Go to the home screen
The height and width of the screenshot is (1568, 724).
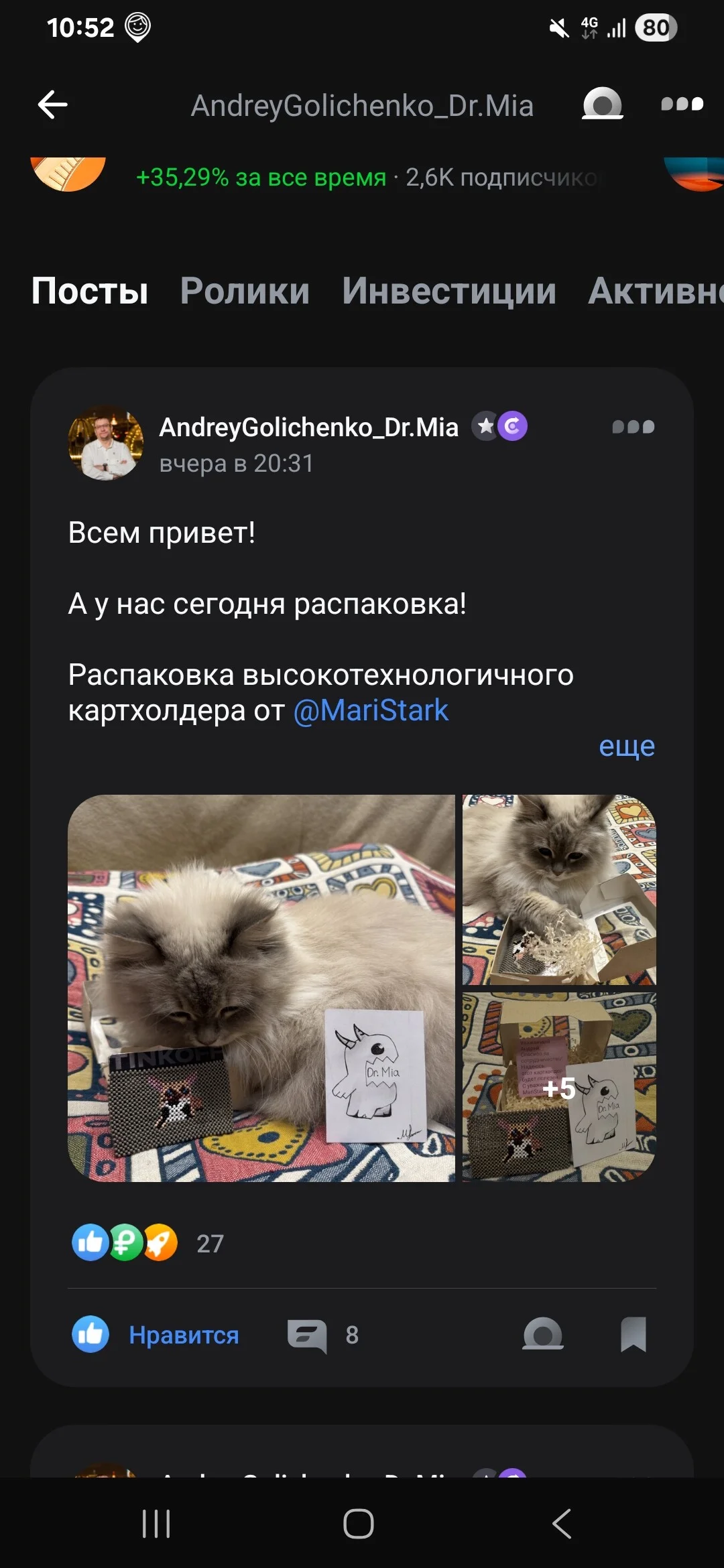click(359, 1524)
